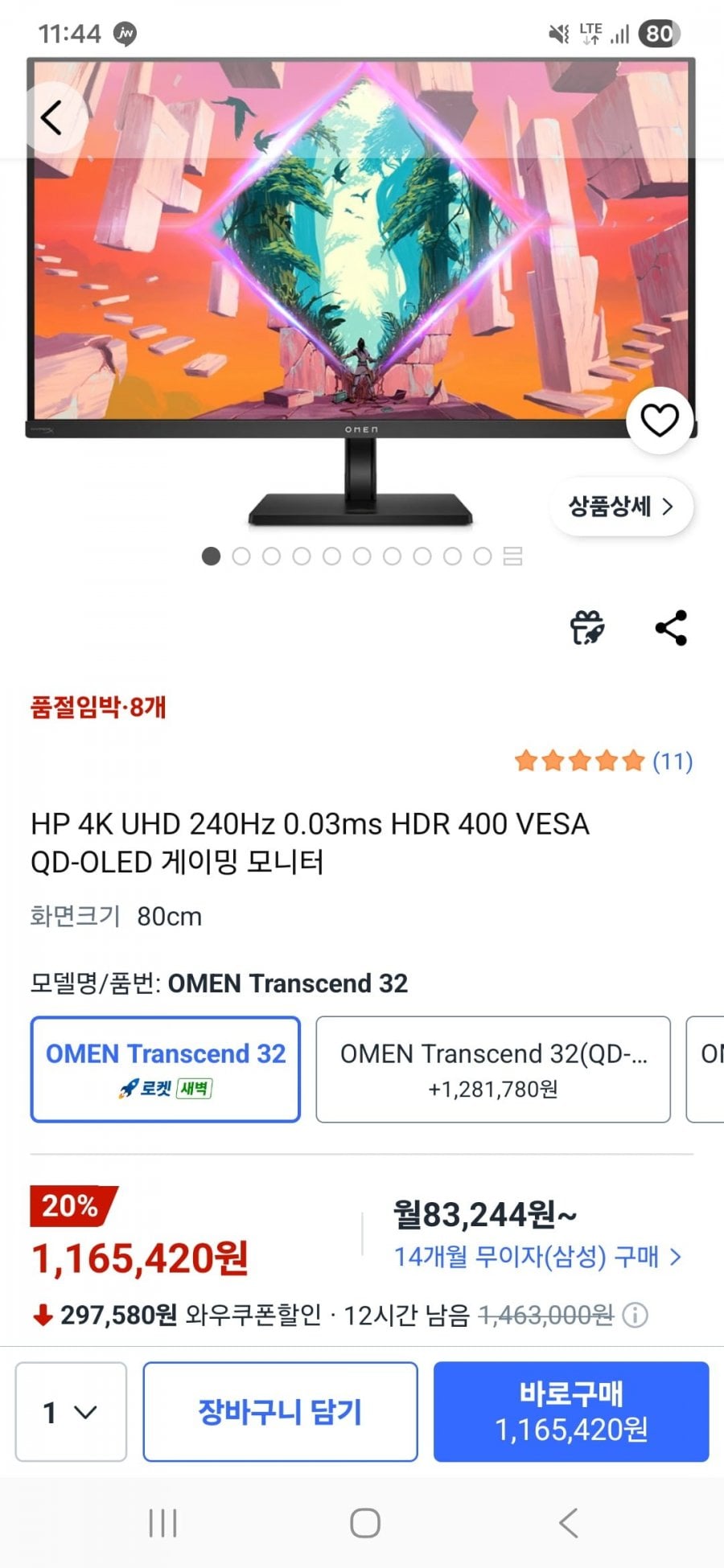Tap the gift icon to send as present

tap(587, 628)
